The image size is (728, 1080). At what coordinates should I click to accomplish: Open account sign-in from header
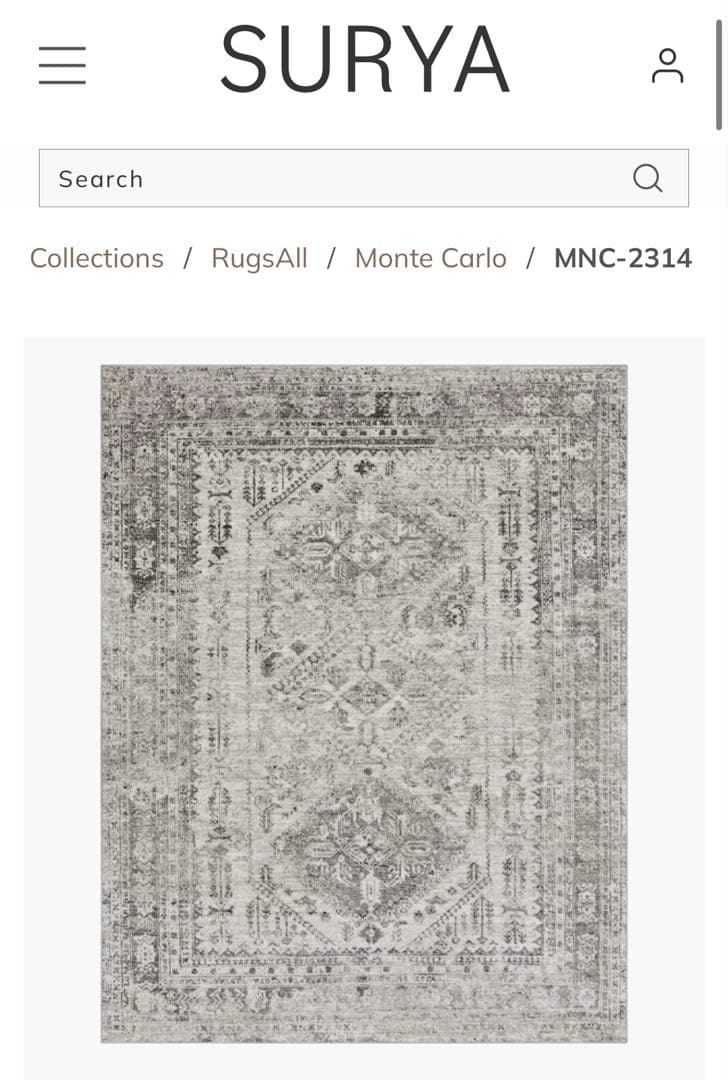tap(665, 63)
